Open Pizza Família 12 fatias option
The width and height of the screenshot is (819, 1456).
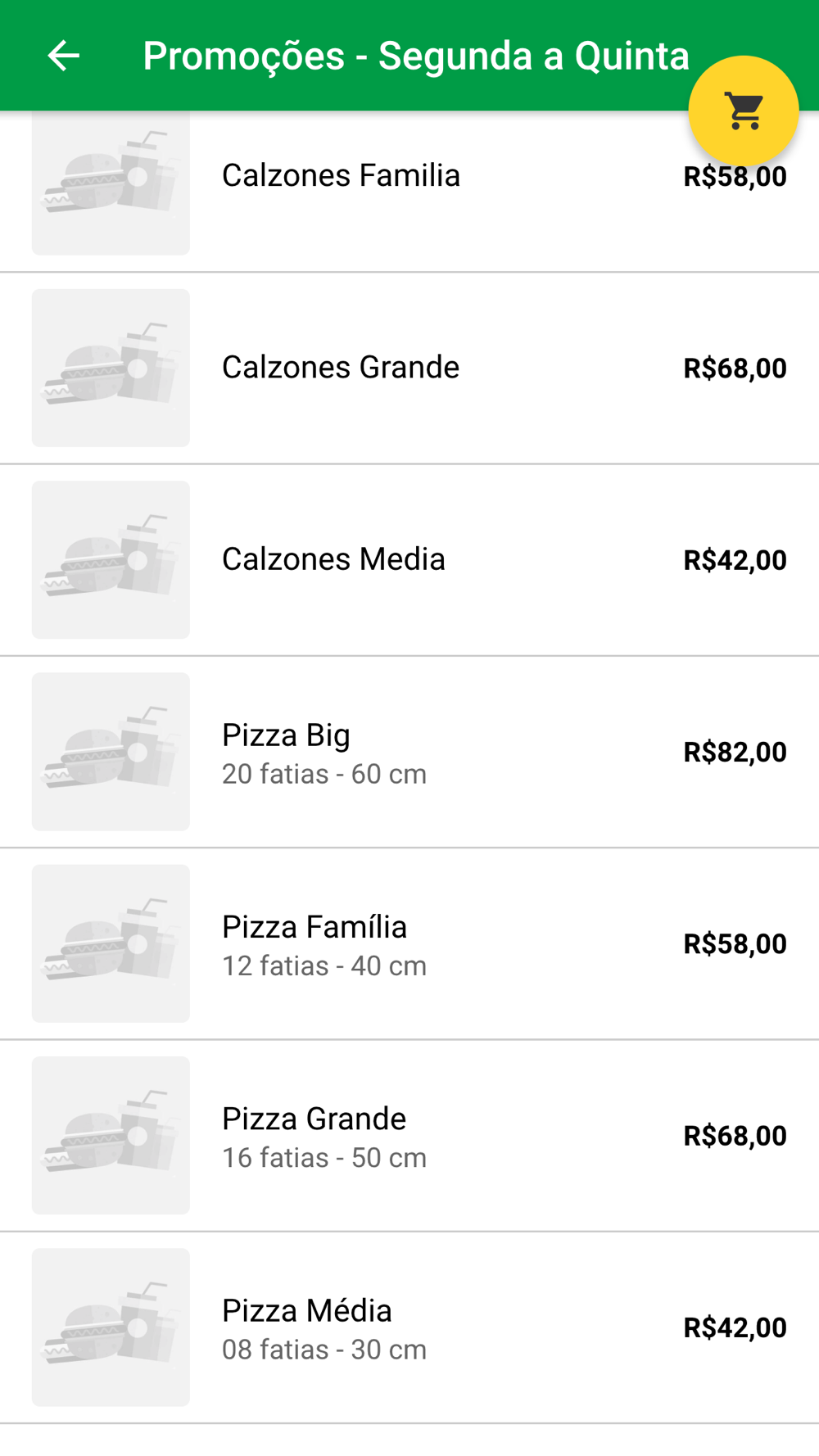click(324, 943)
